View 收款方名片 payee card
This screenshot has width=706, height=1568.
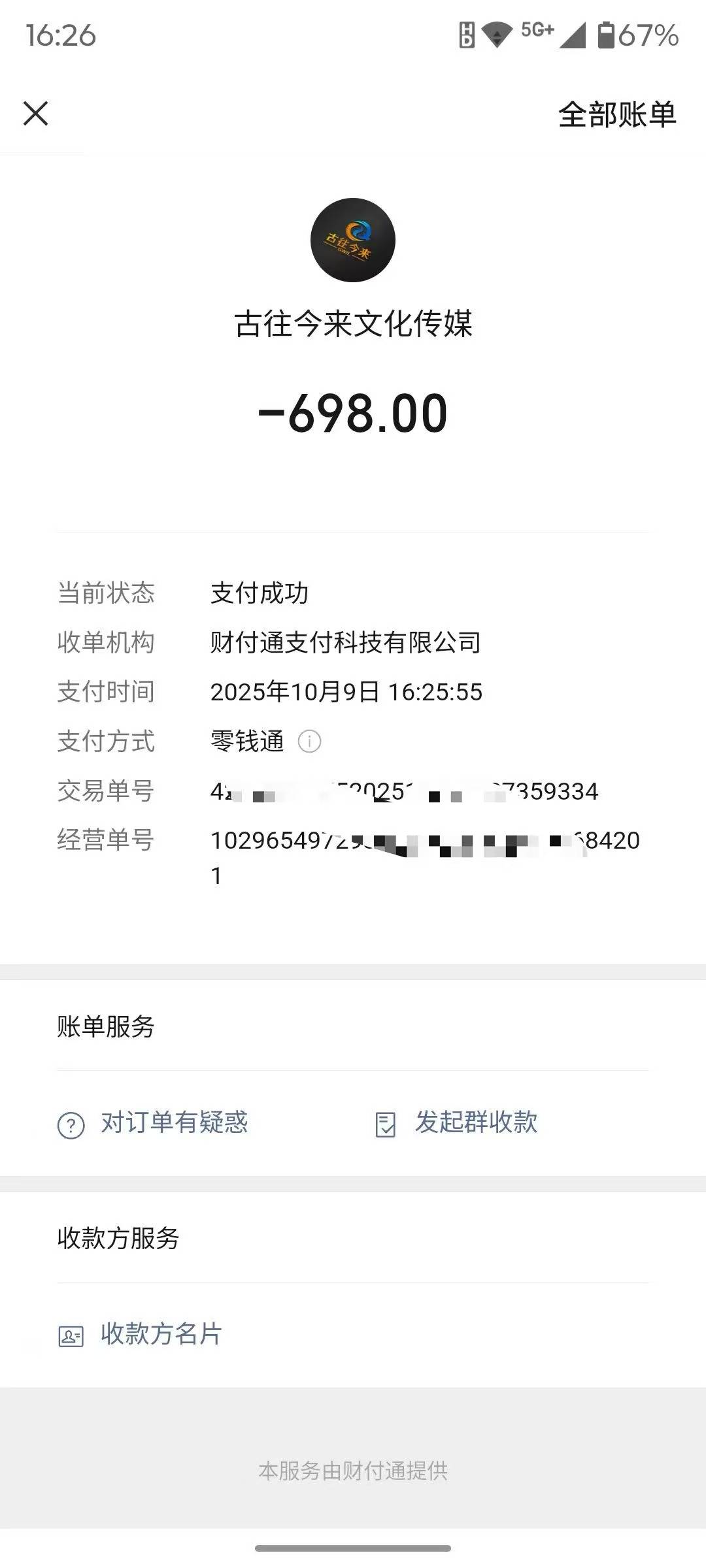(141, 1335)
